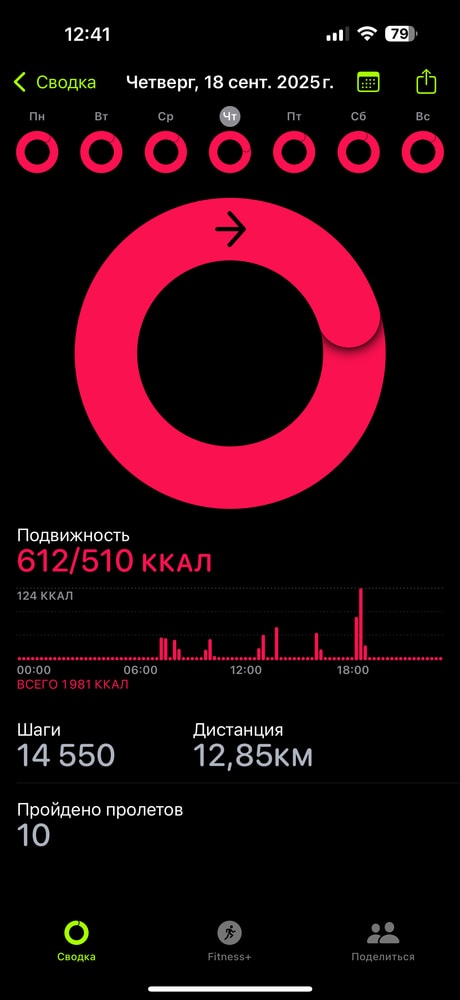Select Friday (Пт) activity ring

point(294,152)
